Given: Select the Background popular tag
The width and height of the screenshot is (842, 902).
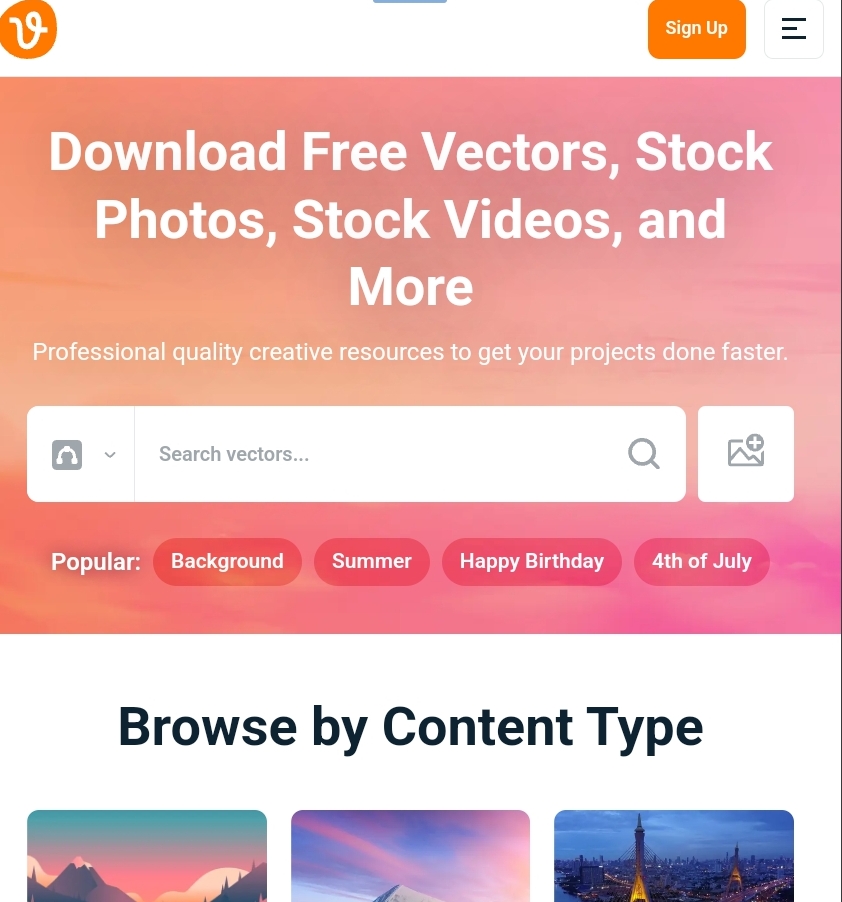Looking at the screenshot, I should click(x=227, y=561).
